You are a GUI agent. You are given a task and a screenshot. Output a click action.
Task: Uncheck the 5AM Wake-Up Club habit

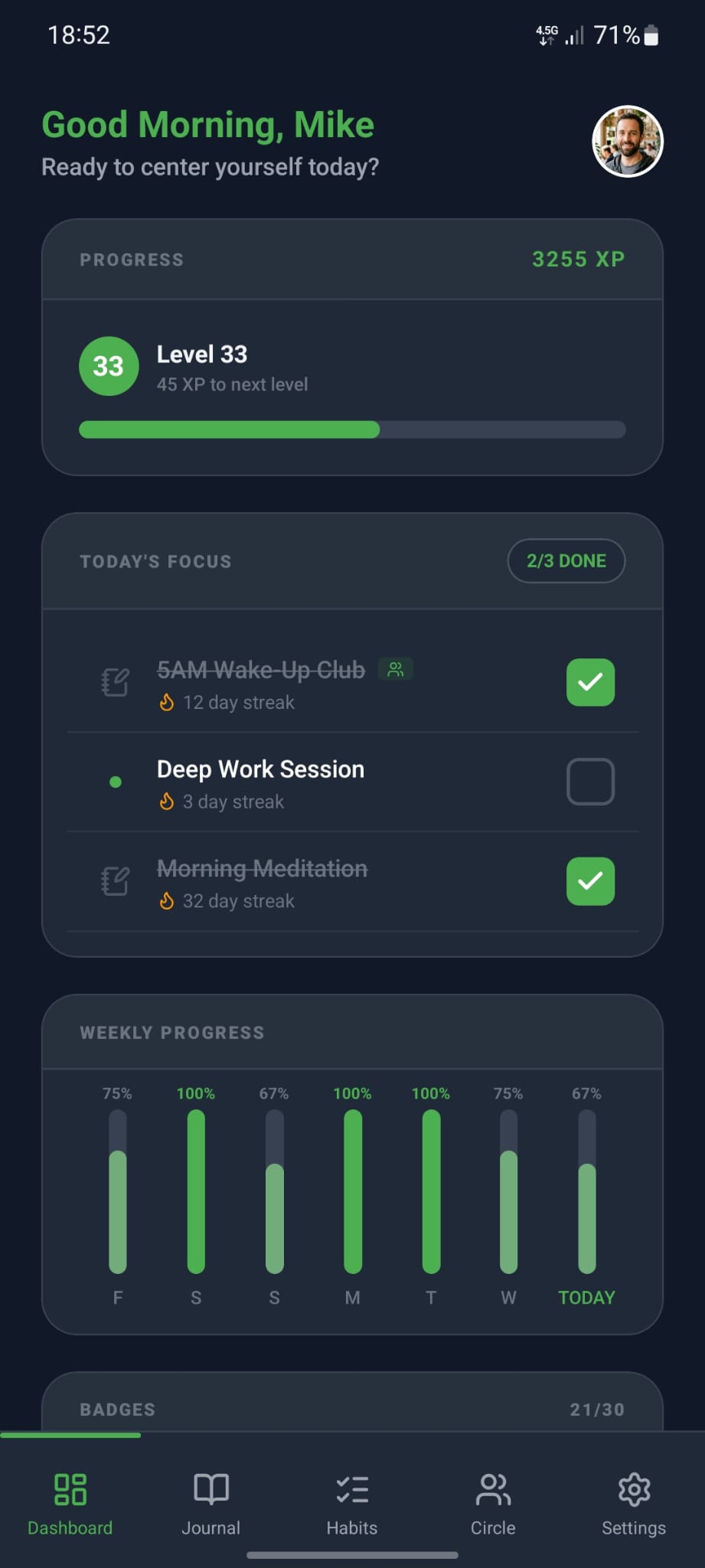click(x=590, y=681)
